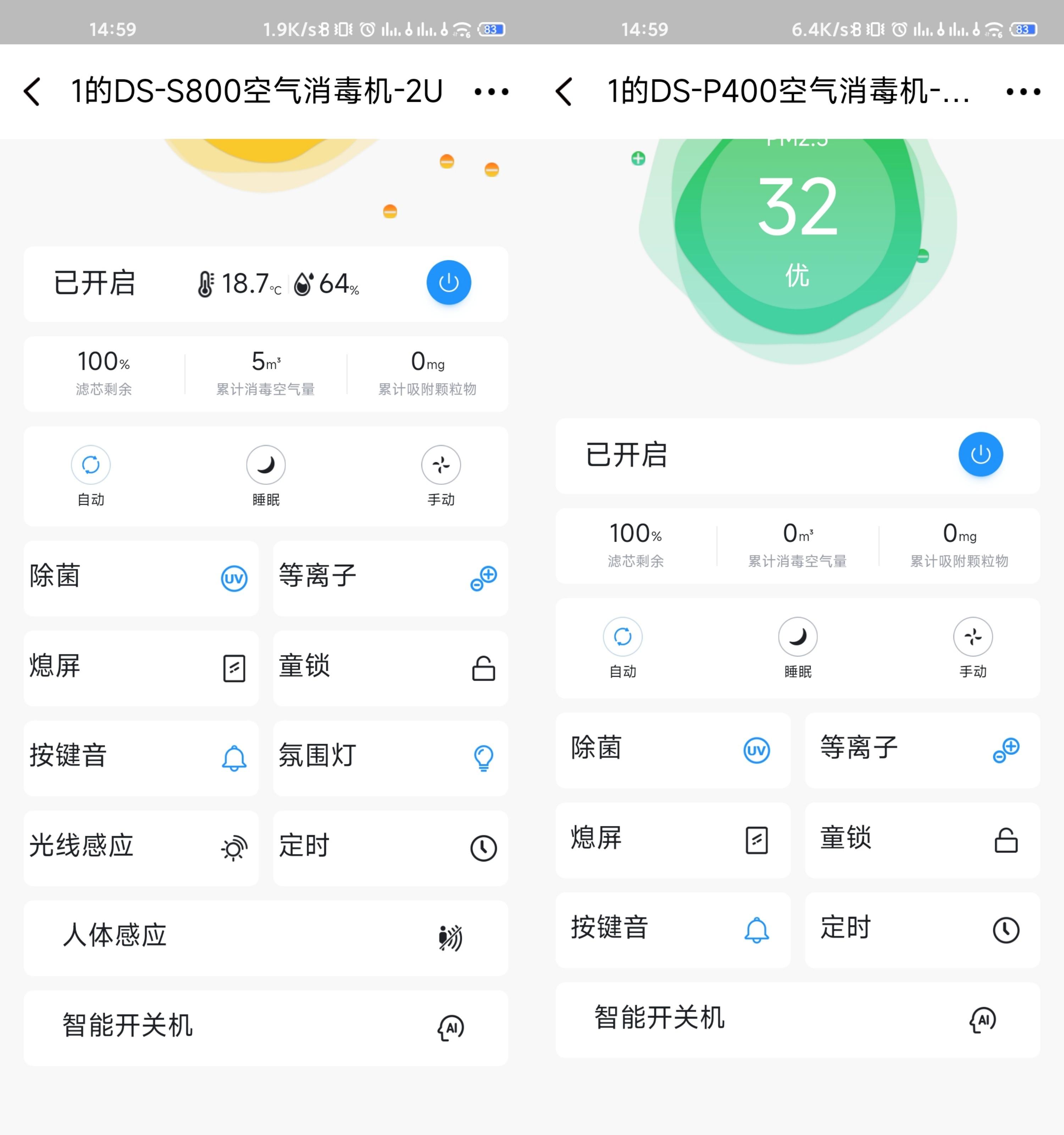Open the overflow menu for DS-S800

pos(491,92)
